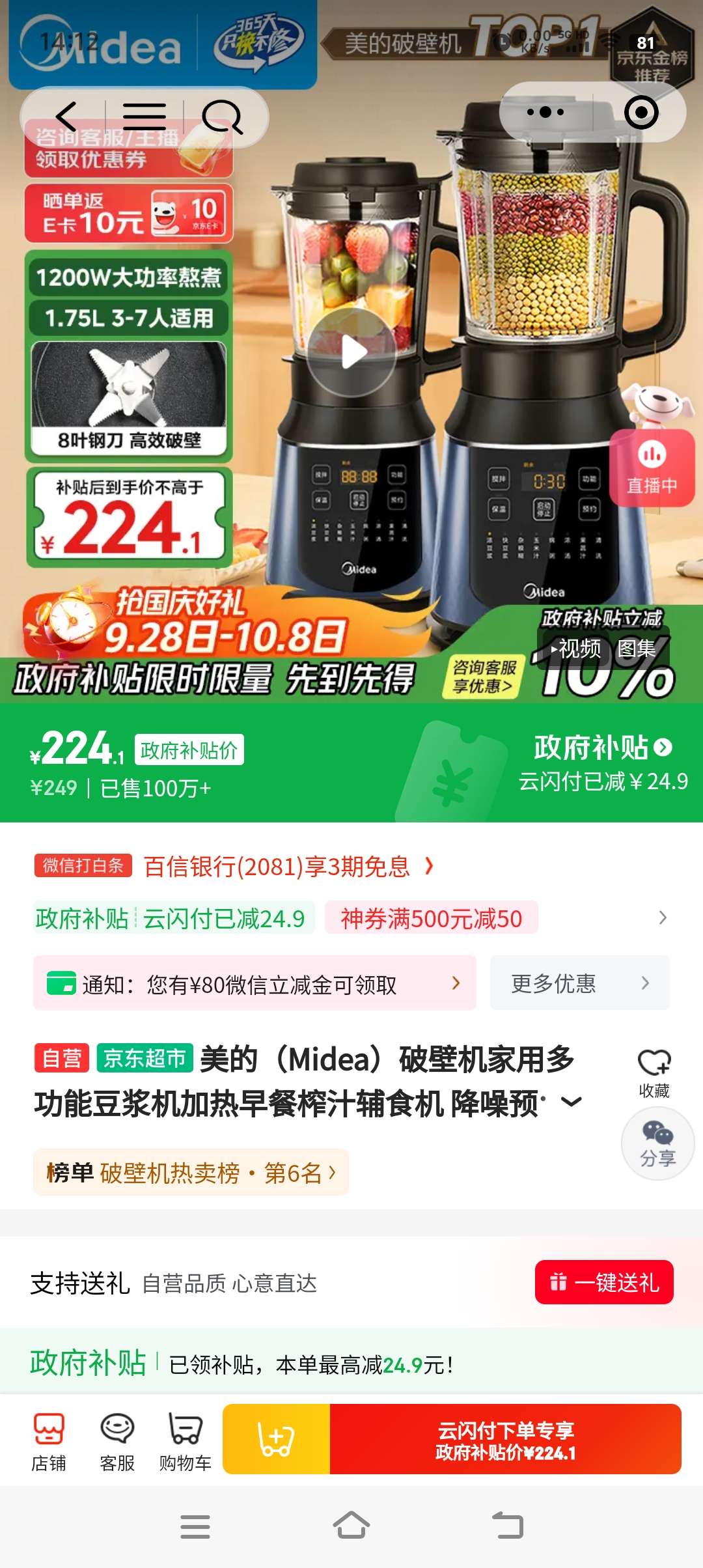Expand the full product title

571,1102
